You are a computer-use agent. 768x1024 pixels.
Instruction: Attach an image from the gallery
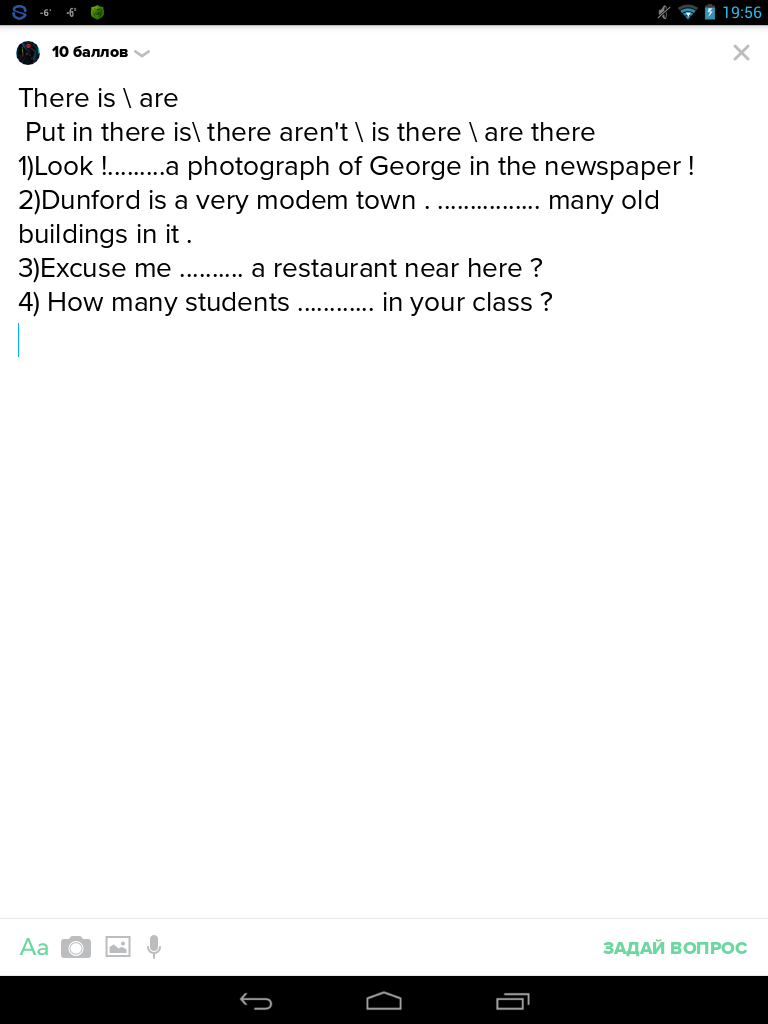118,947
